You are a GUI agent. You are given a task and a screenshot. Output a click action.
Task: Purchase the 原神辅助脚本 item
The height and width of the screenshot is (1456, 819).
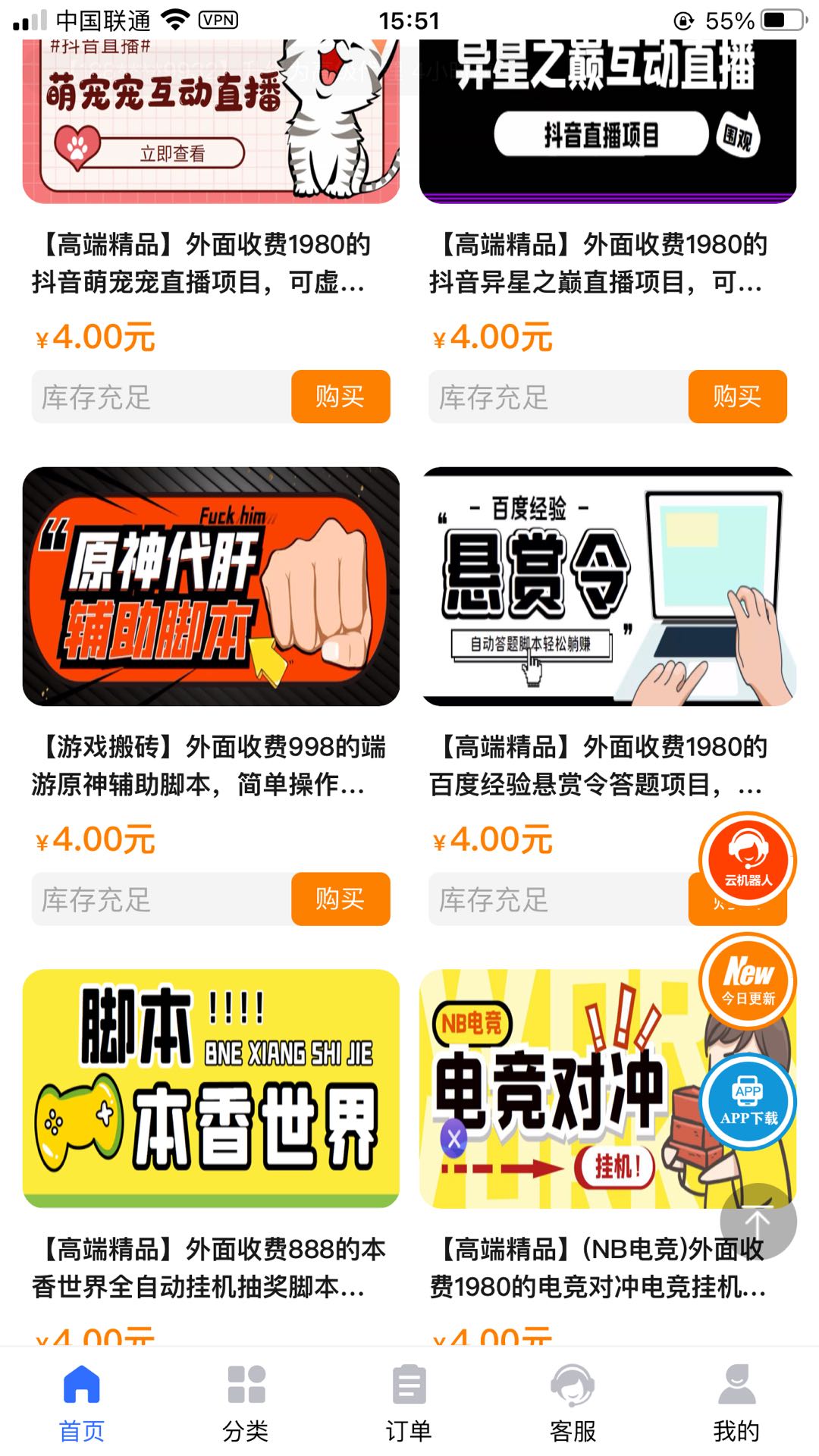pos(340,899)
